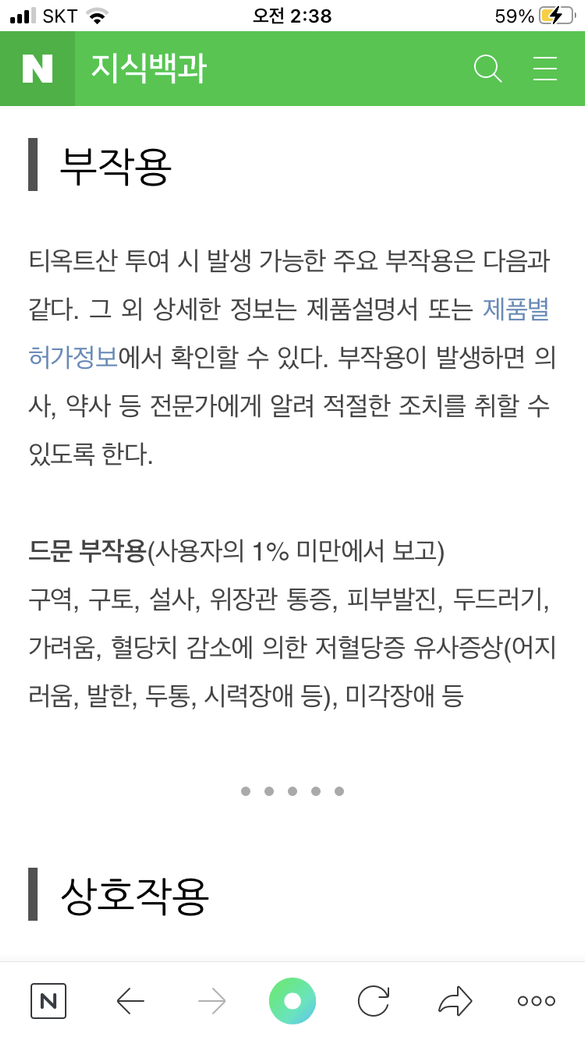Share this page

pos(455,1001)
